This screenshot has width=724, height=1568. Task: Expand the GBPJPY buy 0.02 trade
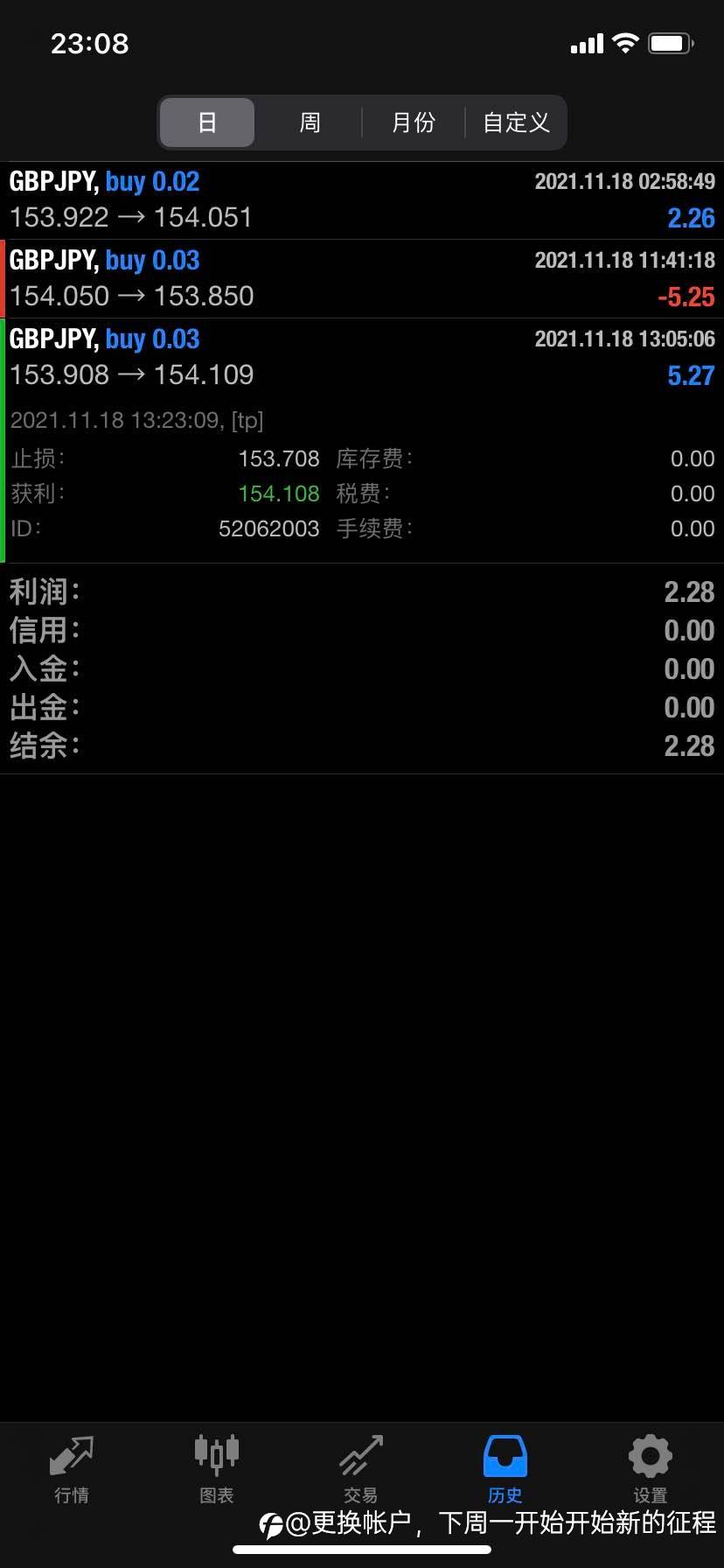(362, 200)
